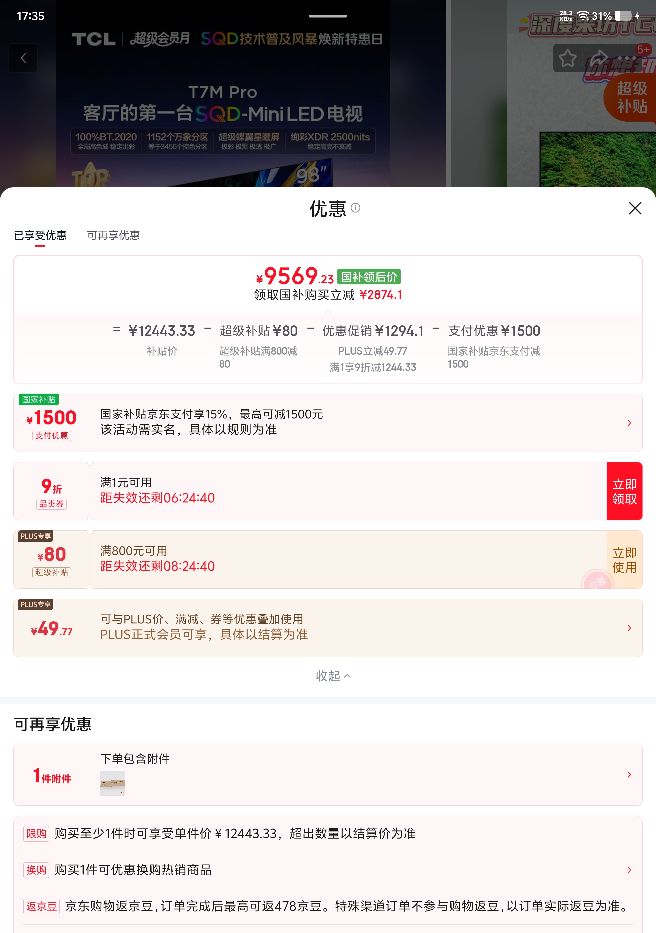Collapse the list with 收起
Image resolution: width=656 pixels, height=933 pixels.
pyautogui.click(x=333, y=676)
